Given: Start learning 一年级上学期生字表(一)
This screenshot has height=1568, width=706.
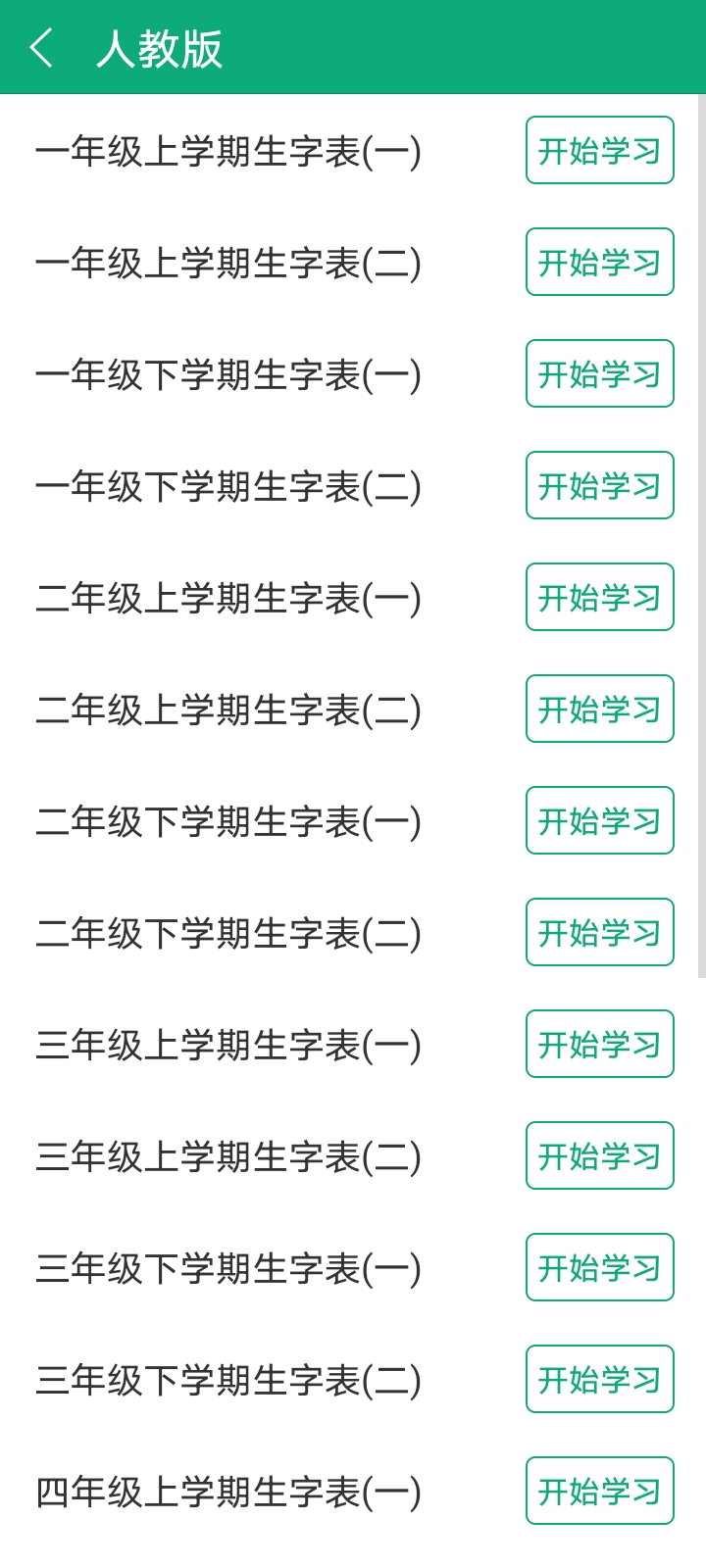Looking at the screenshot, I should [x=600, y=150].
